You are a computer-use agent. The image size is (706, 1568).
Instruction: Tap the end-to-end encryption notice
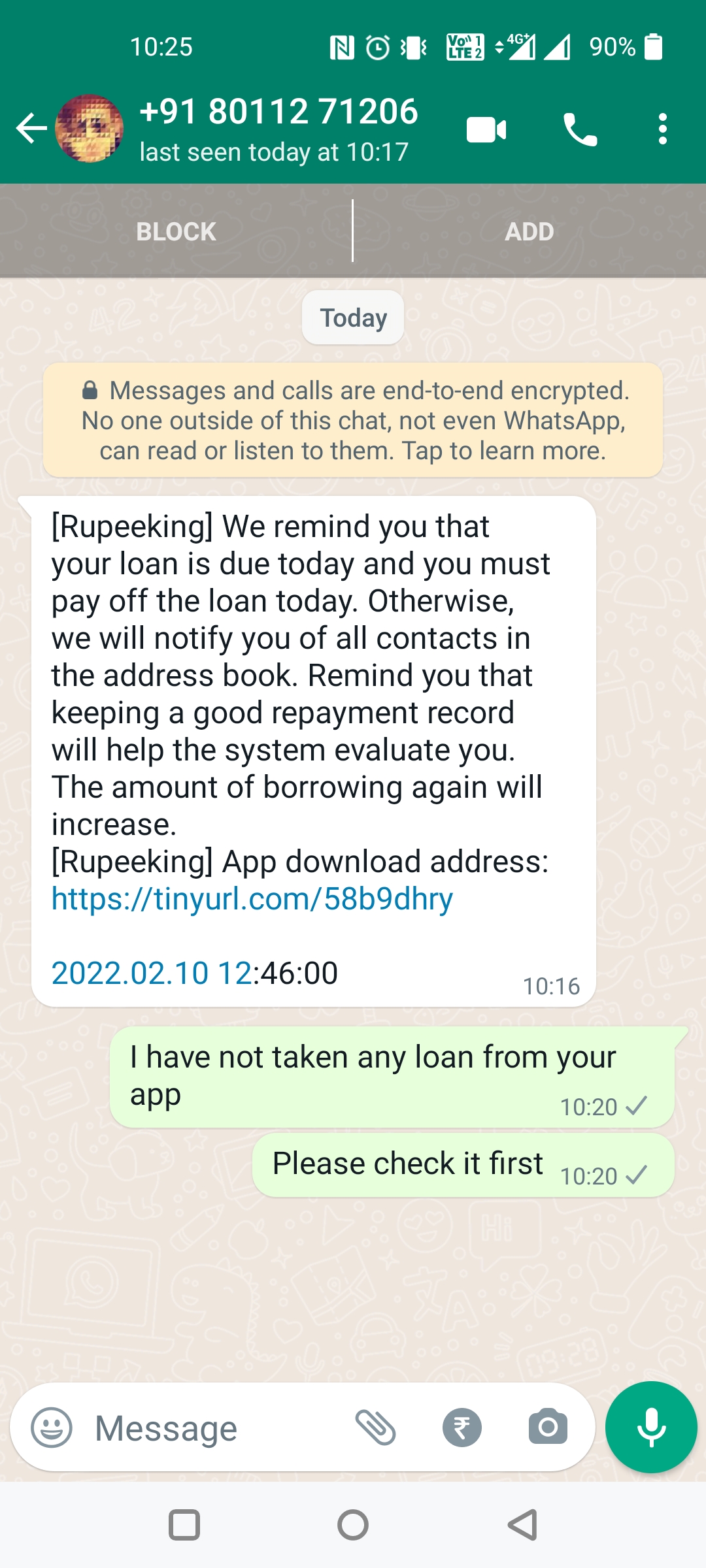pyautogui.click(x=353, y=420)
